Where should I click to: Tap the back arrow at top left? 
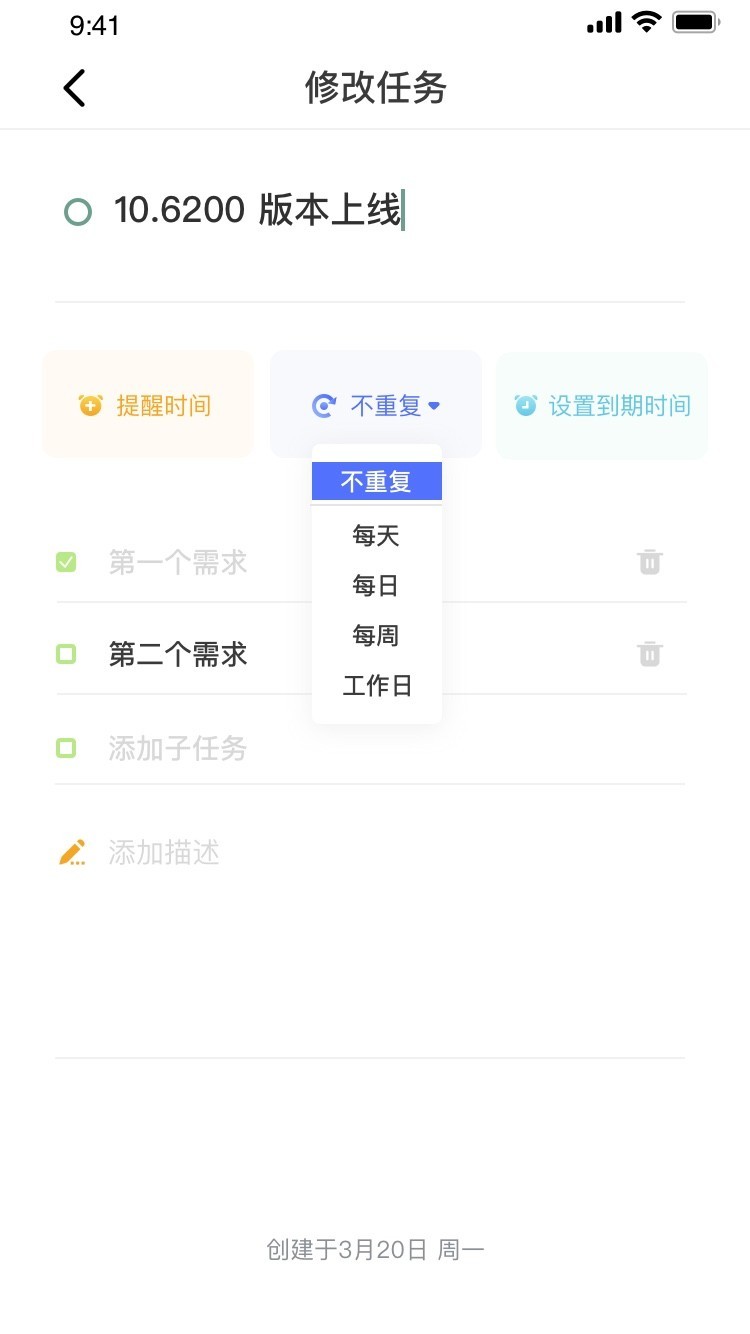pyautogui.click(x=73, y=87)
